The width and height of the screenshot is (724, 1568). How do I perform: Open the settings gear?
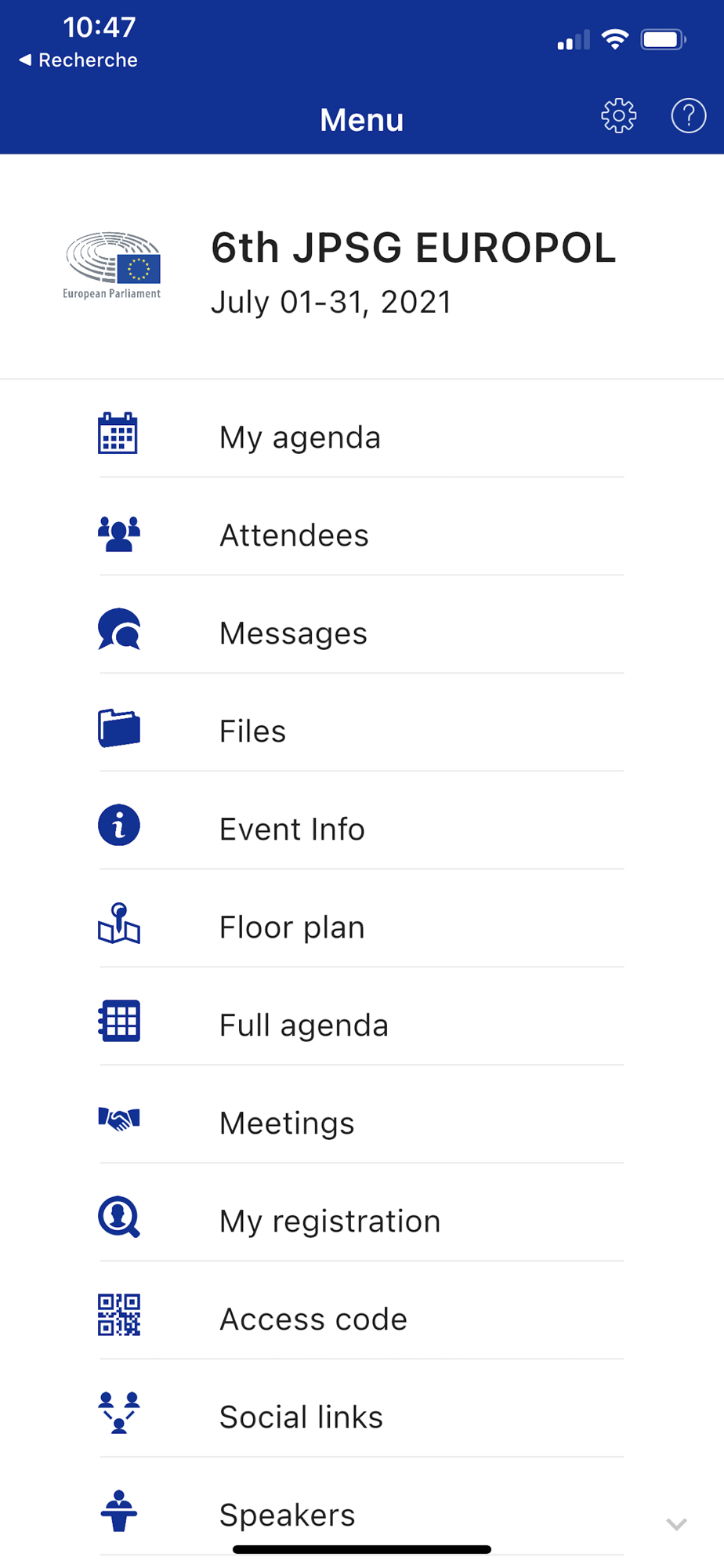618,117
